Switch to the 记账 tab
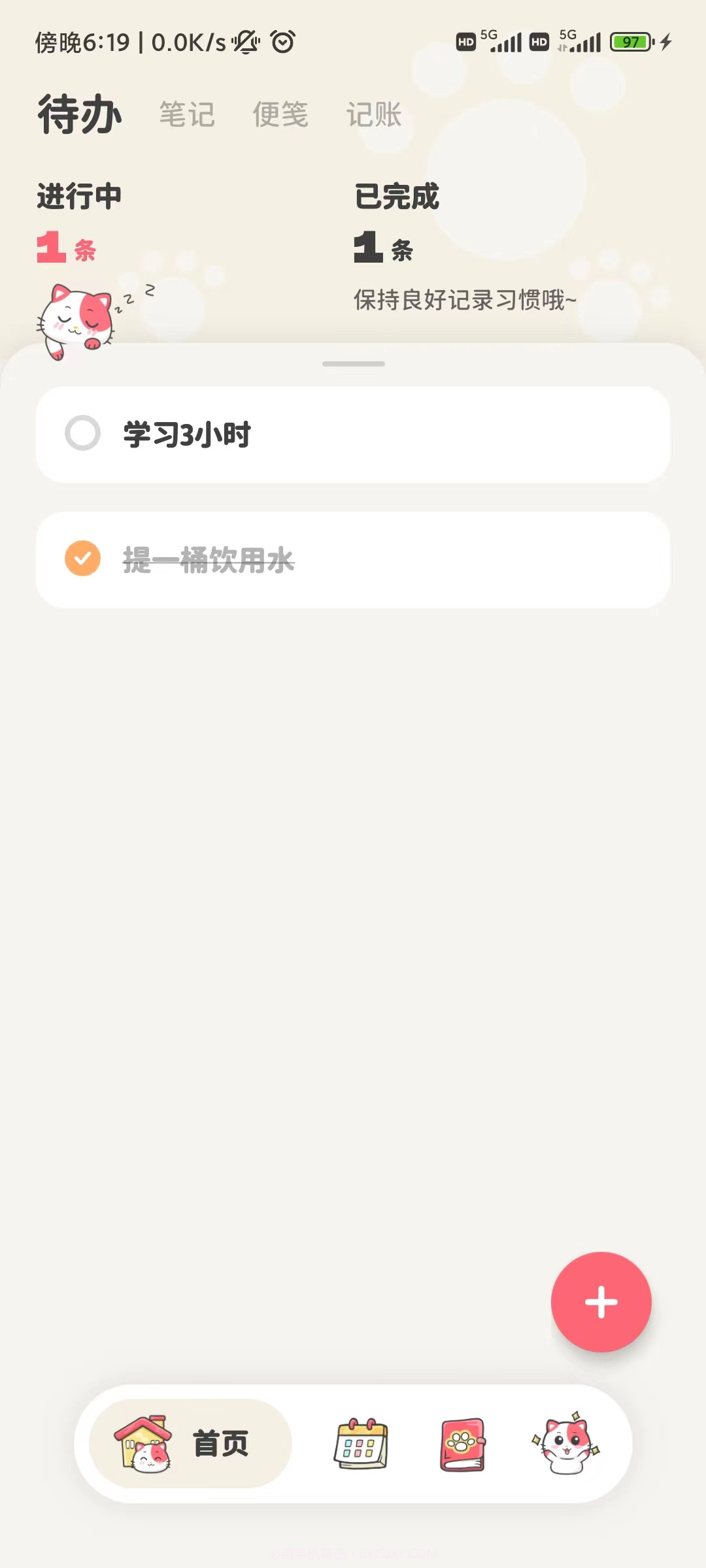706x1568 pixels. click(x=374, y=115)
